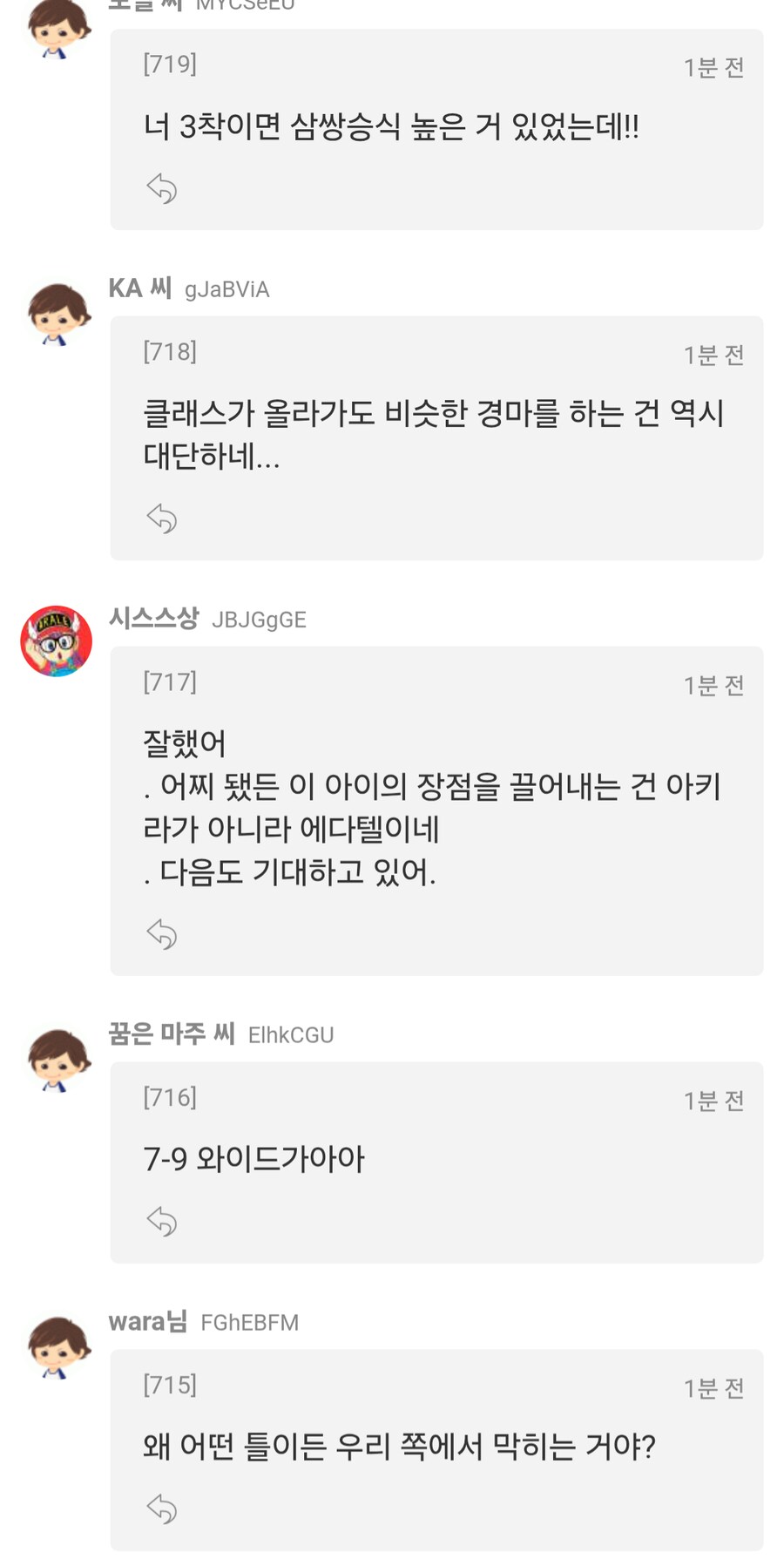The image size is (784, 1566).
Task: Click the user ID gJaBViA
Action: point(227,289)
